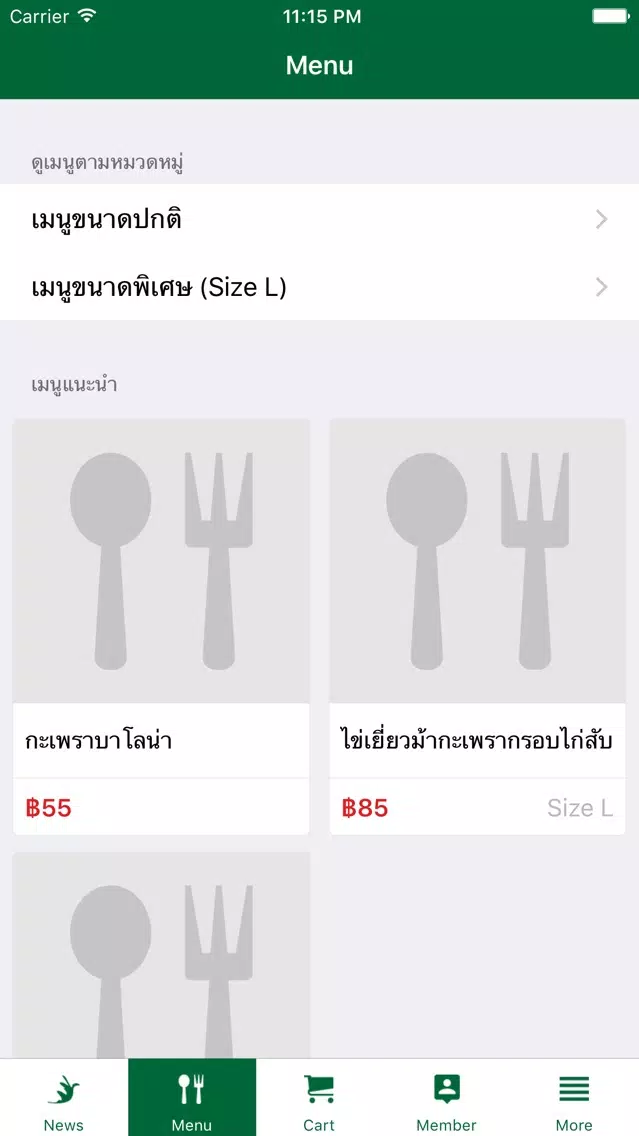Viewport: 639px width, 1136px height.
Task: Open the เมนูขนาดพิเศษ (Size L) category
Action: click(x=320, y=287)
